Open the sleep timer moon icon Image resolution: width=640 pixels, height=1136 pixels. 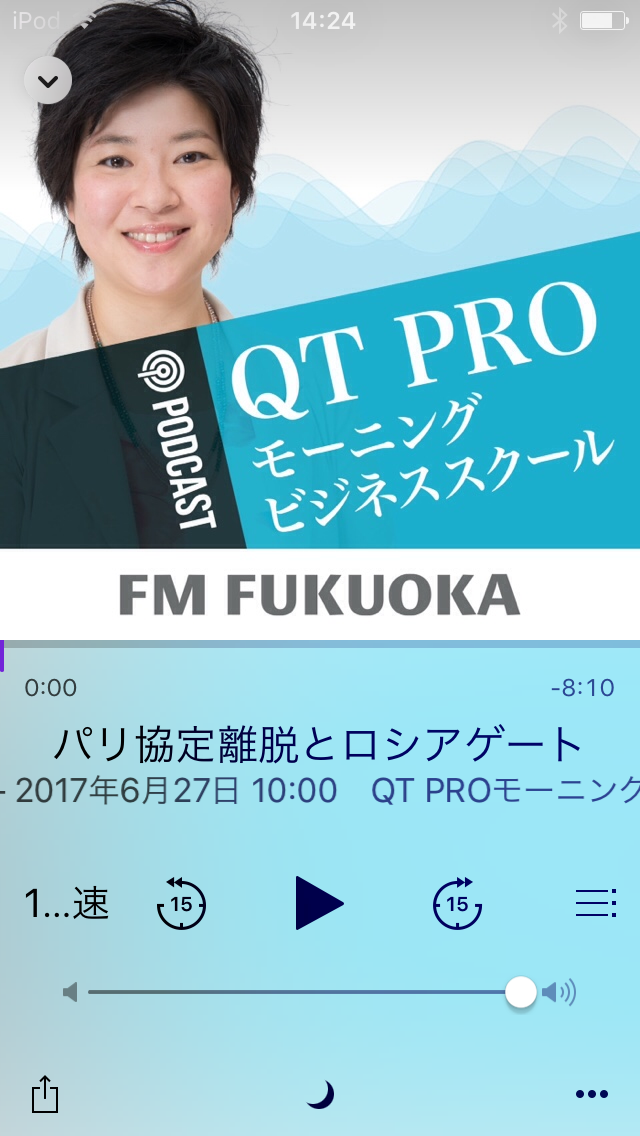pos(320,1094)
